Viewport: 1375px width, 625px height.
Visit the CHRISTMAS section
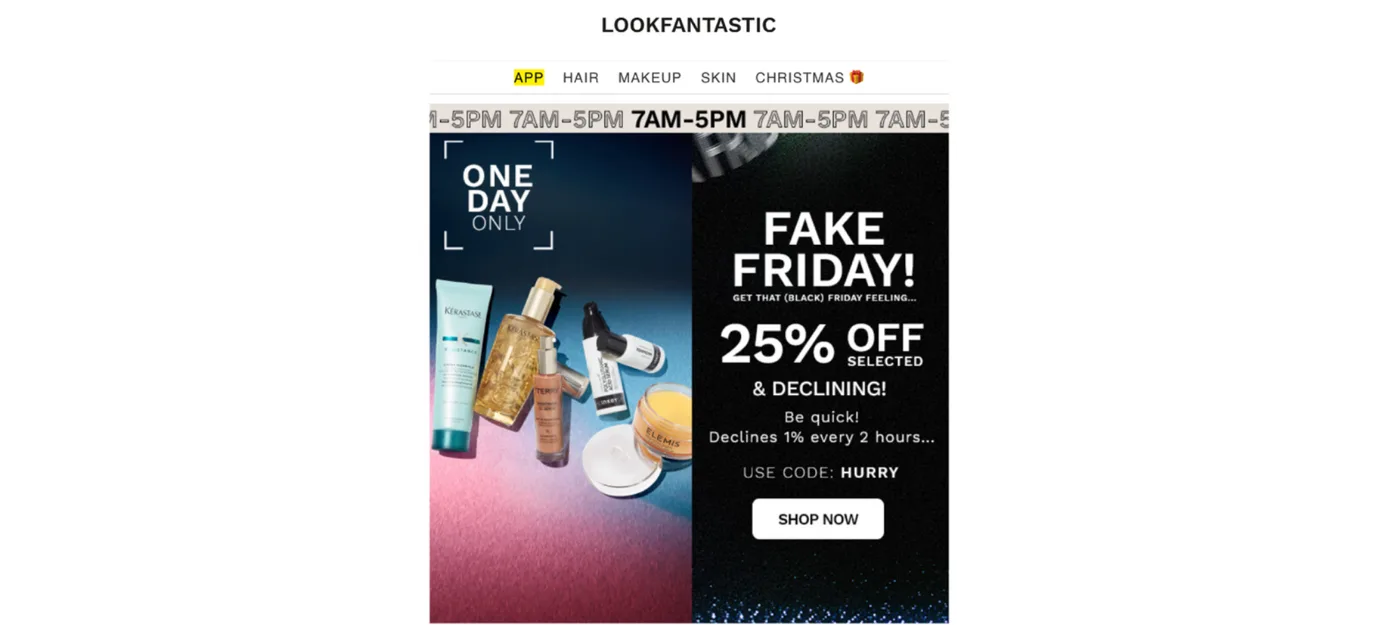click(808, 78)
